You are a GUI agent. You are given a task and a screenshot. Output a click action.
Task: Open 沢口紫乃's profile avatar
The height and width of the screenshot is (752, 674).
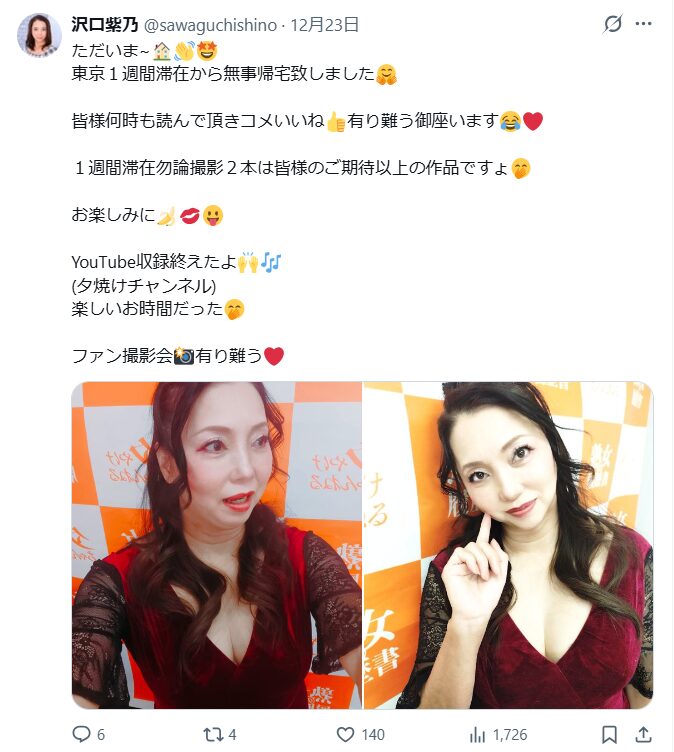coord(39,35)
